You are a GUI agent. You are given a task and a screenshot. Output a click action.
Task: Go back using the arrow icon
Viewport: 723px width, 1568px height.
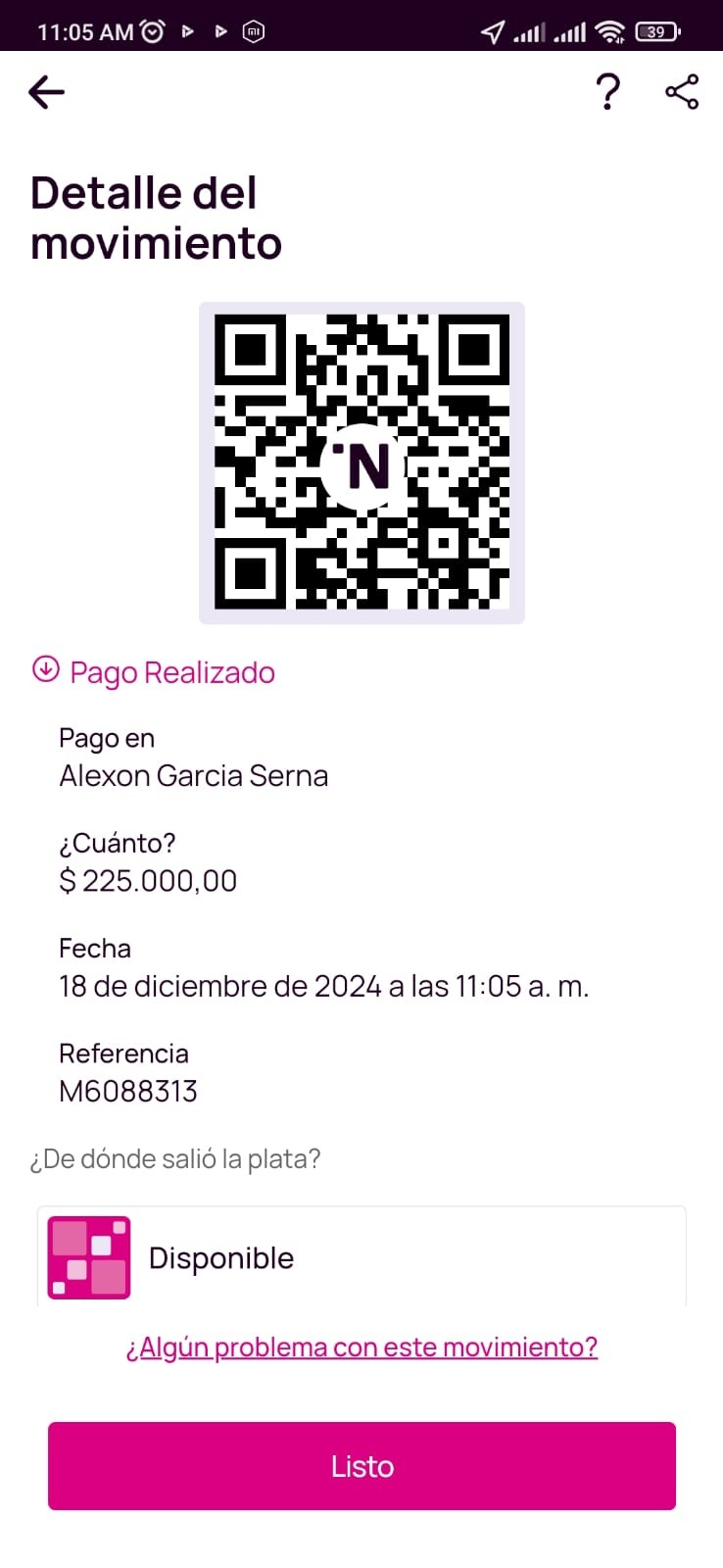coord(46,92)
